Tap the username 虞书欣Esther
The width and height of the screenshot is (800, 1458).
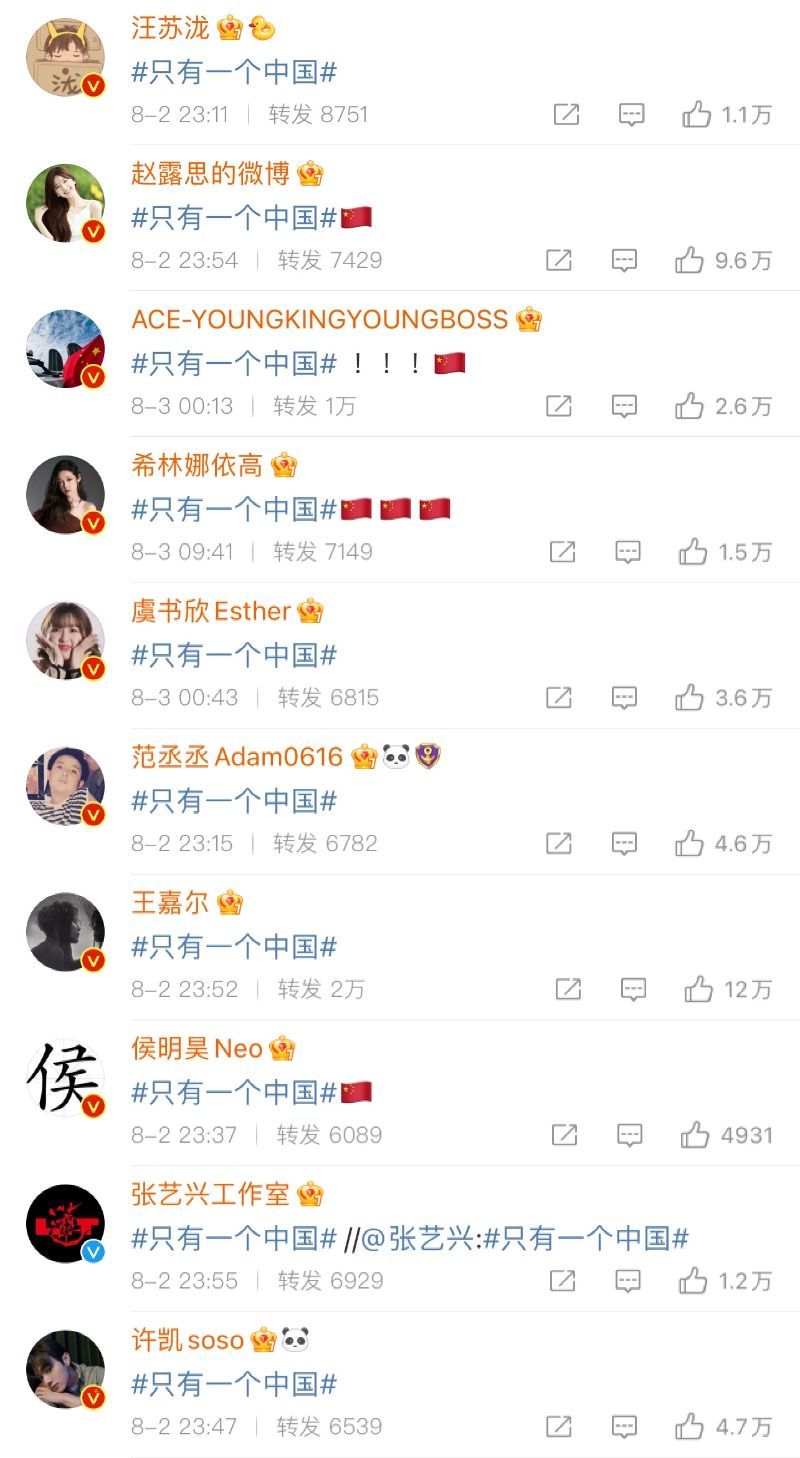click(x=211, y=611)
